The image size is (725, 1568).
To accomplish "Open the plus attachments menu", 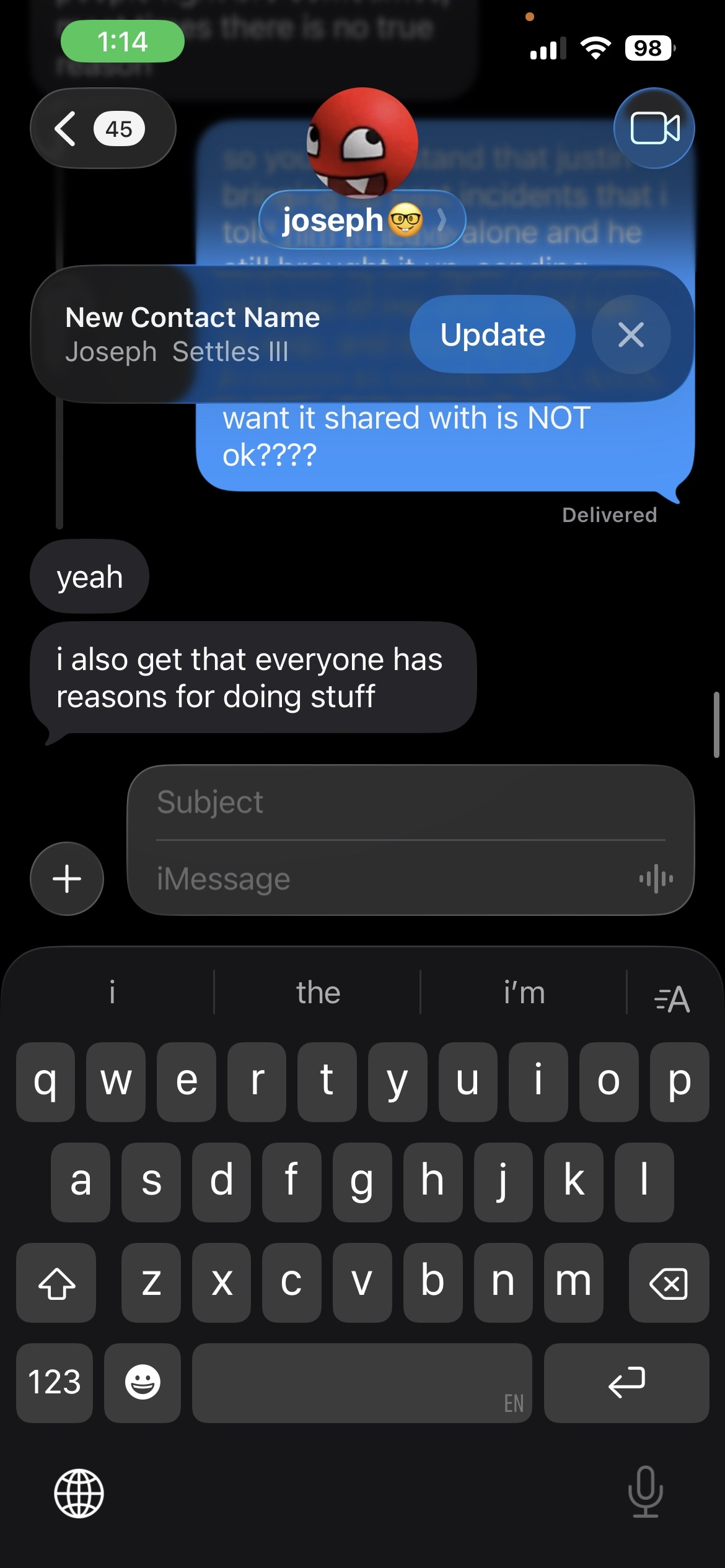I will pos(67,878).
